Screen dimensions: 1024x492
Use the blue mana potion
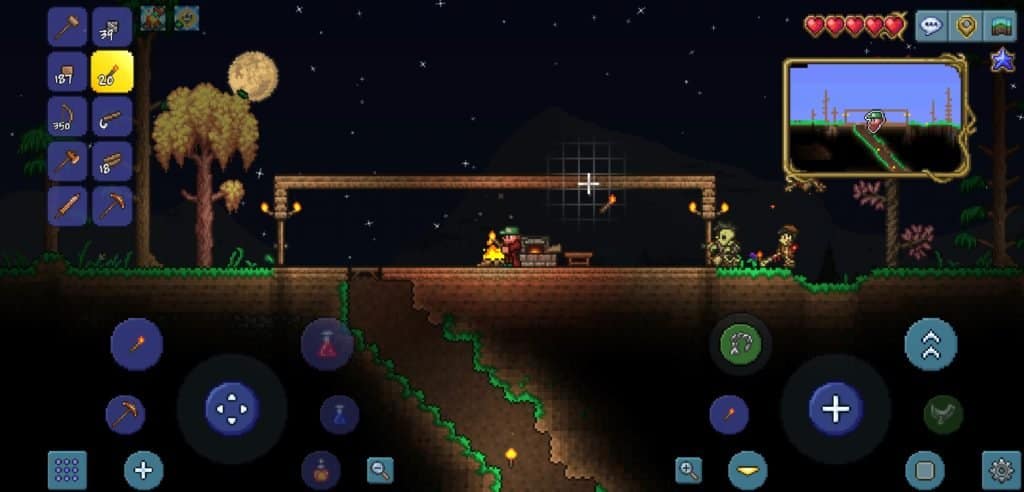pyautogui.click(x=339, y=414)
